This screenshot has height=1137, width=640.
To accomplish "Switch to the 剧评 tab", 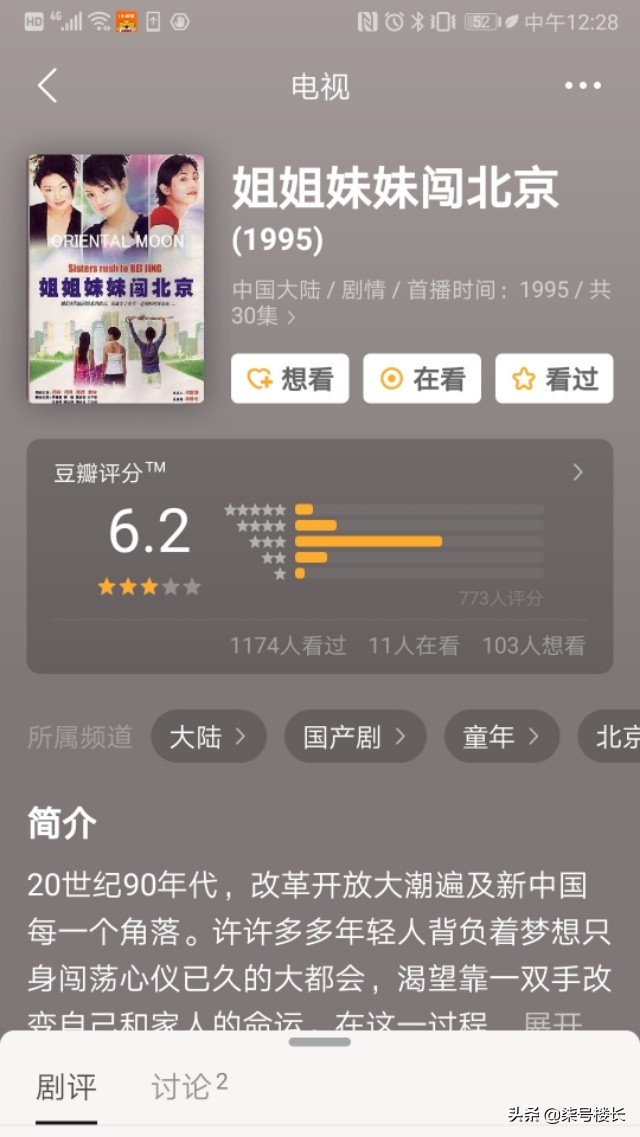I will tap(66, 1088).
